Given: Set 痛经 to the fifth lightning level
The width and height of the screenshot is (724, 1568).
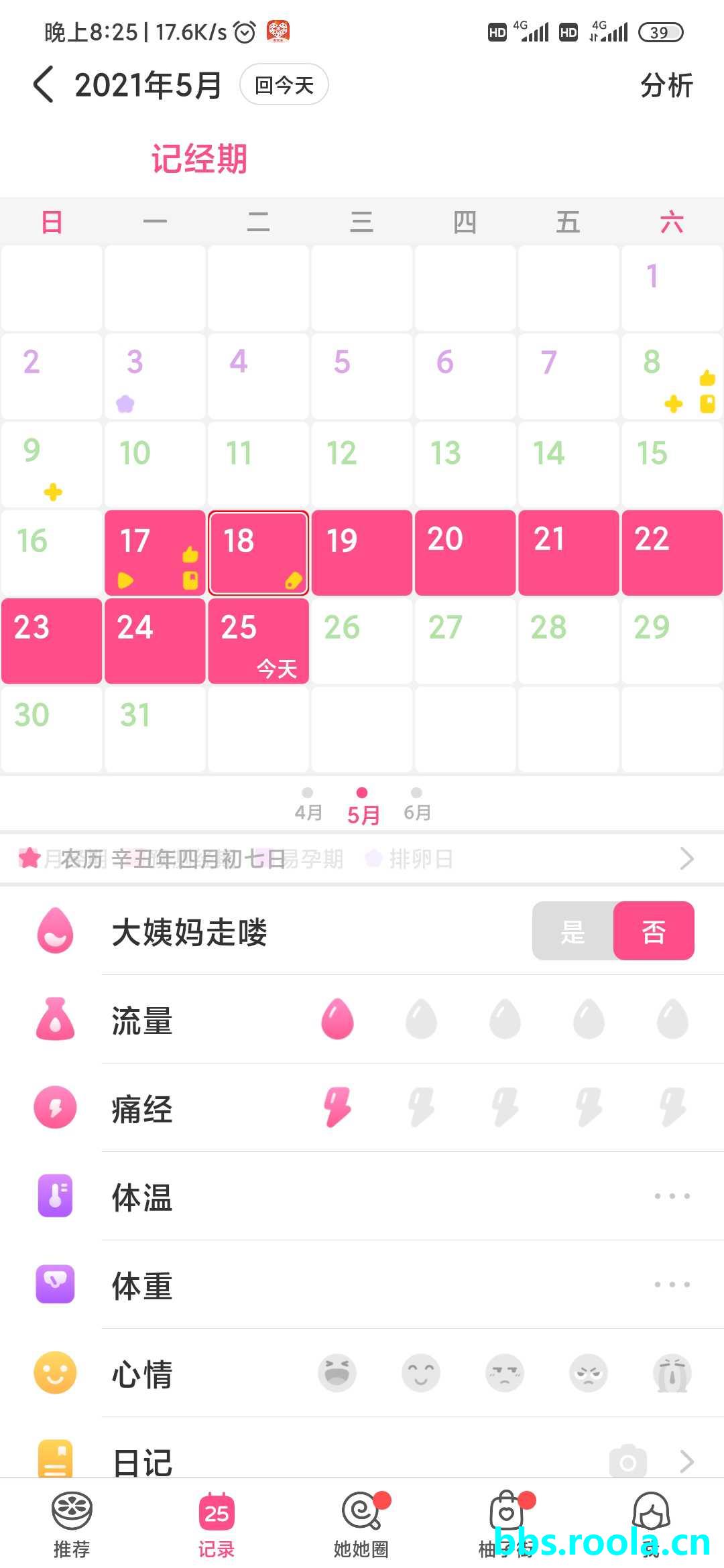Looking at the screenshot, I should pyautogui.click(x=672, y=1107).
